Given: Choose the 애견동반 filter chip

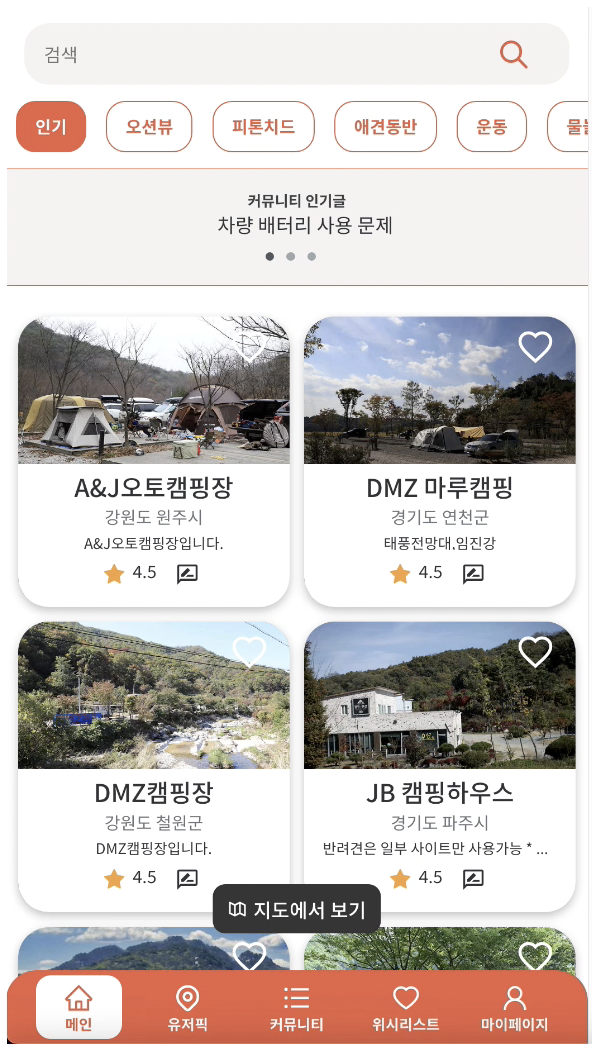Looking at the screenshot, I should pos(385,127).
